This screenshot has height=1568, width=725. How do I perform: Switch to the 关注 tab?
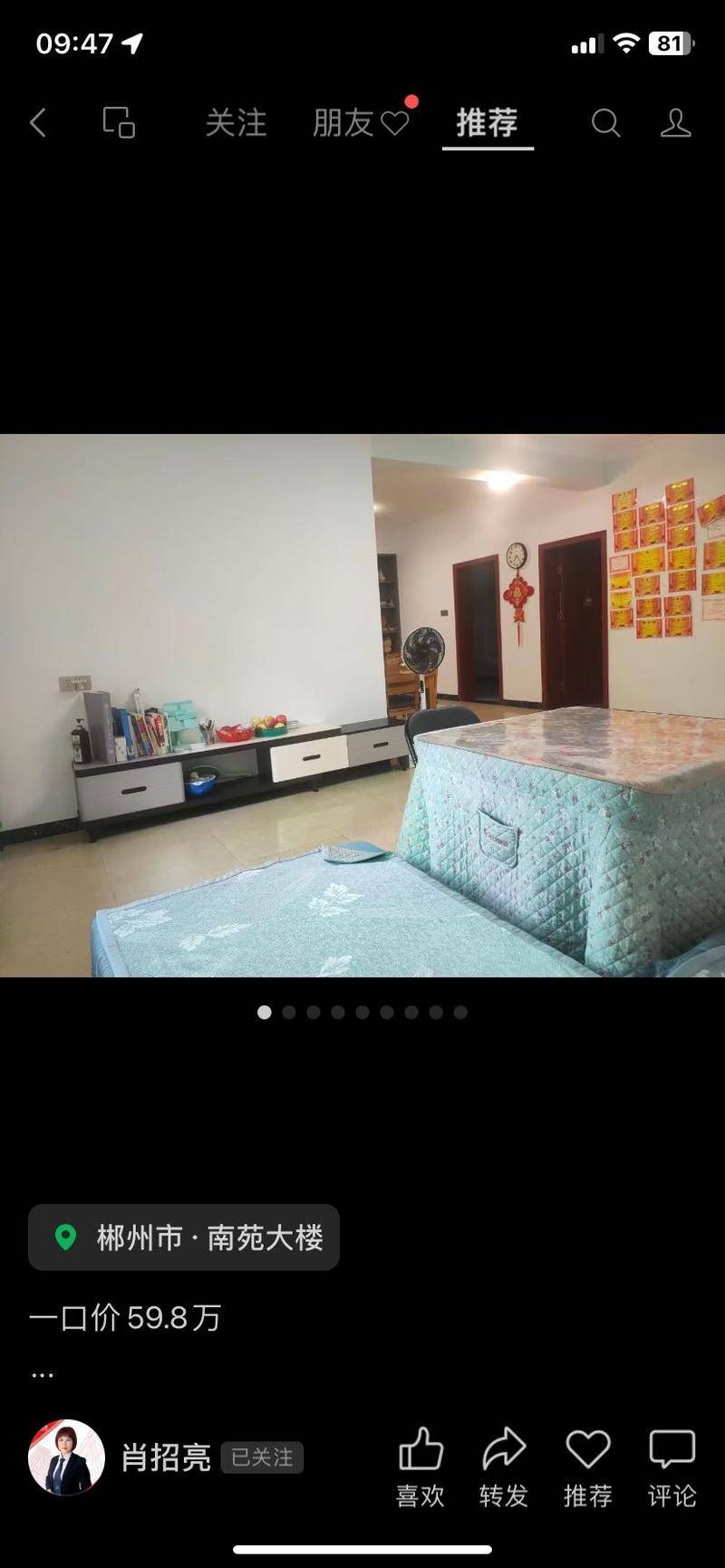tap(236, 123)
